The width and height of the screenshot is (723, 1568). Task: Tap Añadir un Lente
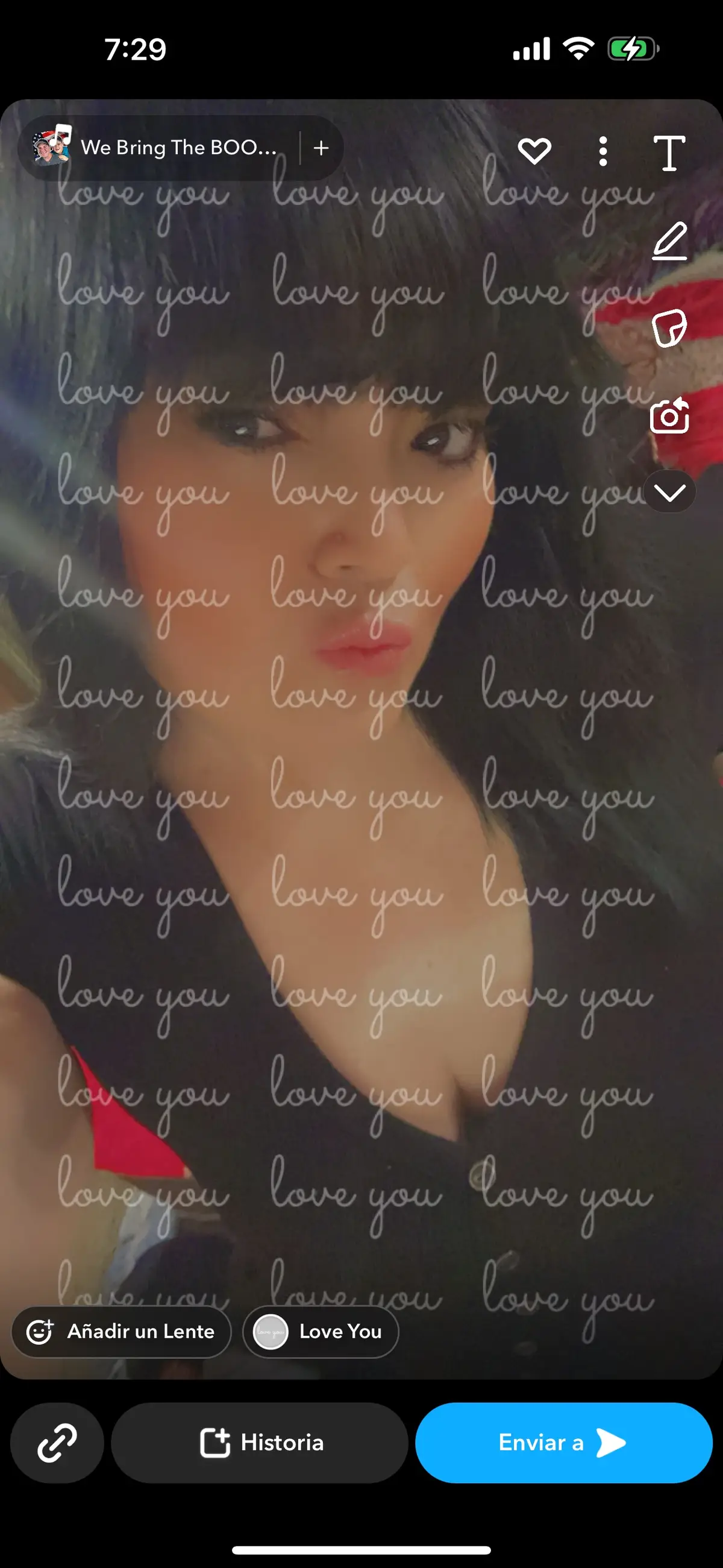[x=122, y=1332]
